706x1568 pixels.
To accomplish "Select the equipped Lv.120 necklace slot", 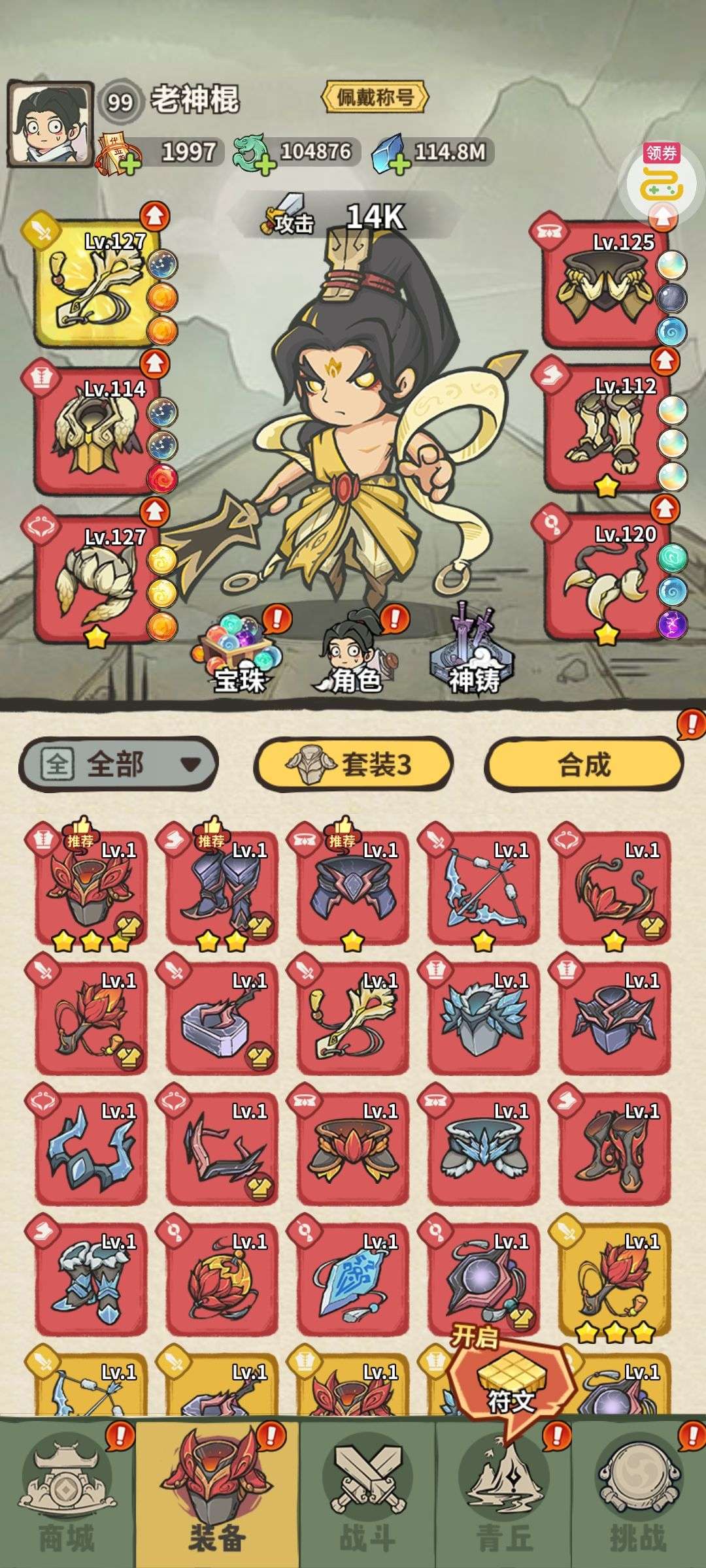I will click(608, 576).
